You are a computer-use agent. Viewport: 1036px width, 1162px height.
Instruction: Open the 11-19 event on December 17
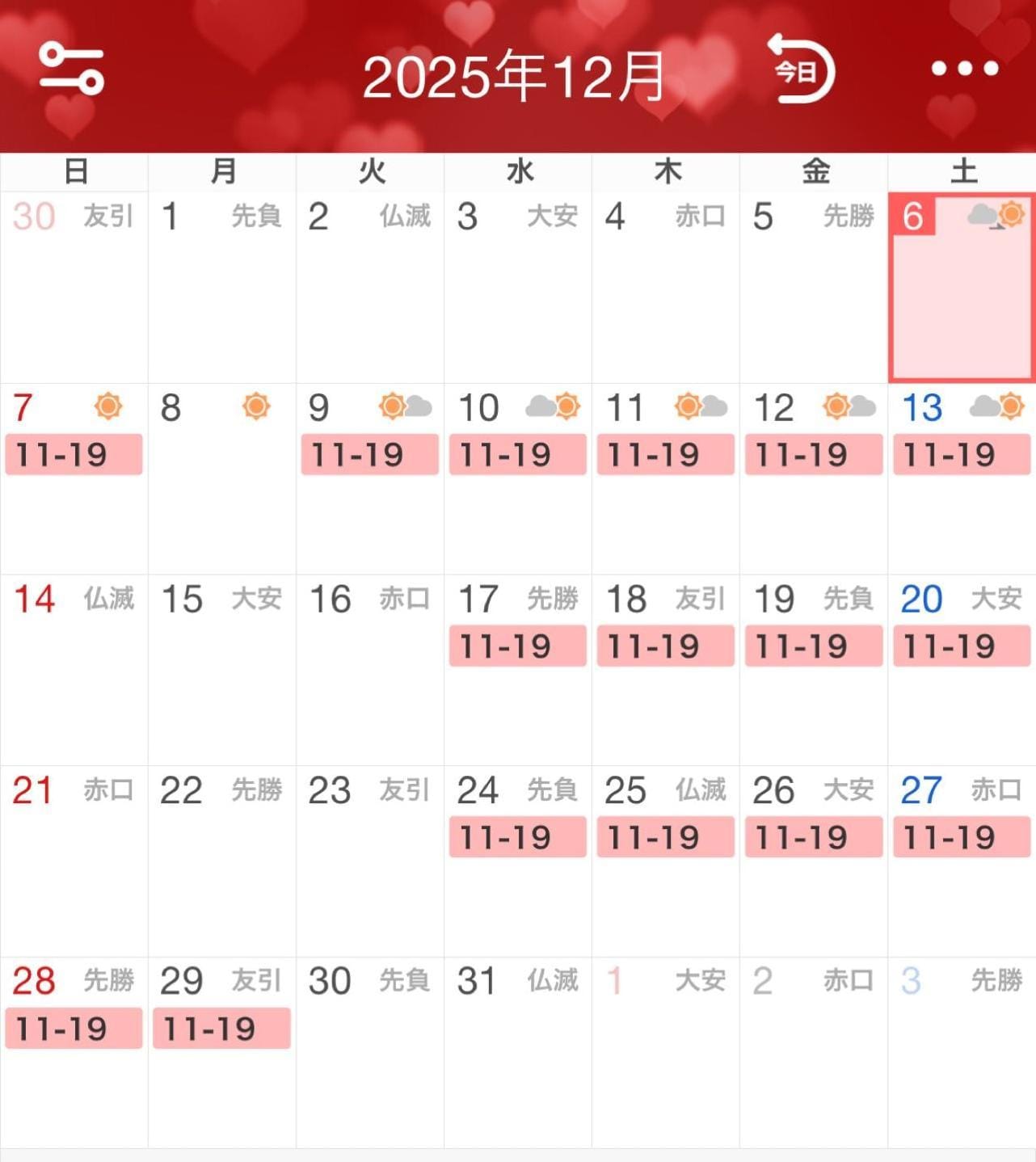click(x=517, y=646)
